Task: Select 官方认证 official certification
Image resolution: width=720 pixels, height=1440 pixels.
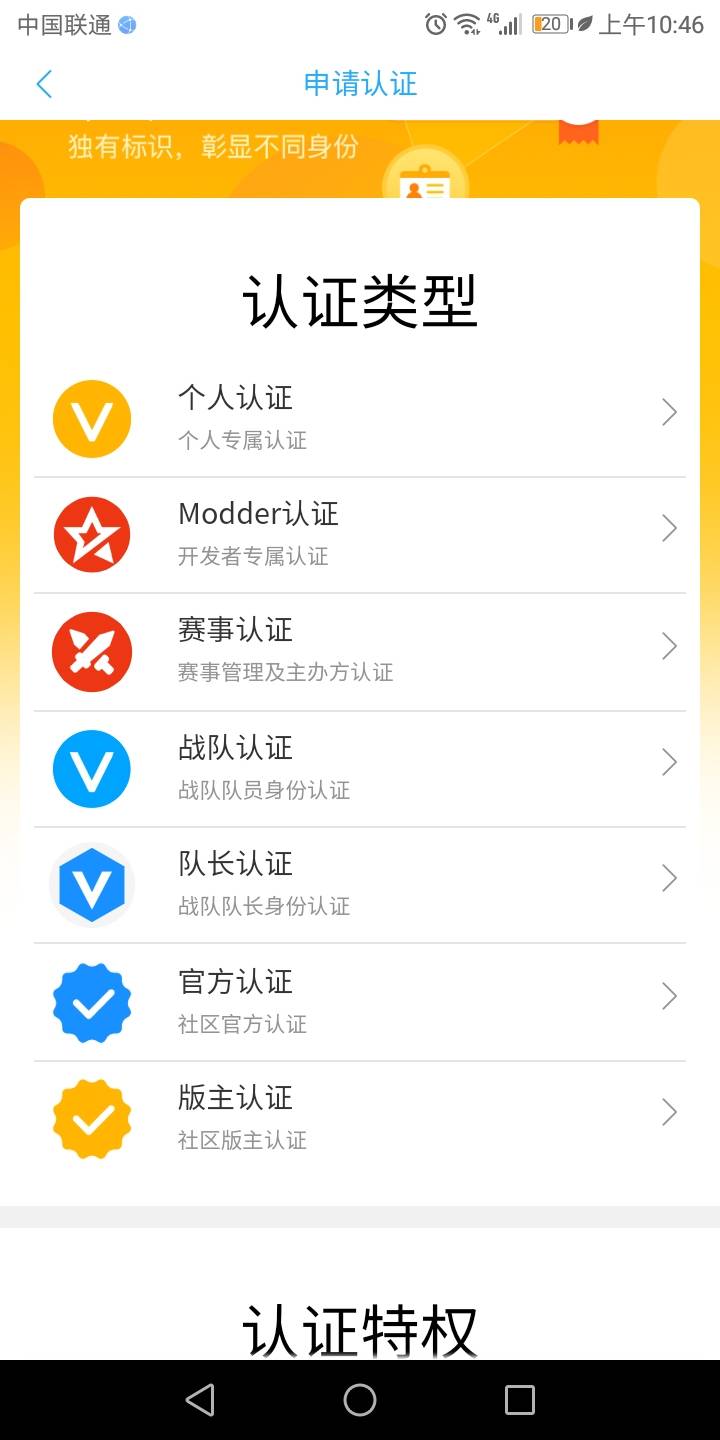Action: point(360,999)
